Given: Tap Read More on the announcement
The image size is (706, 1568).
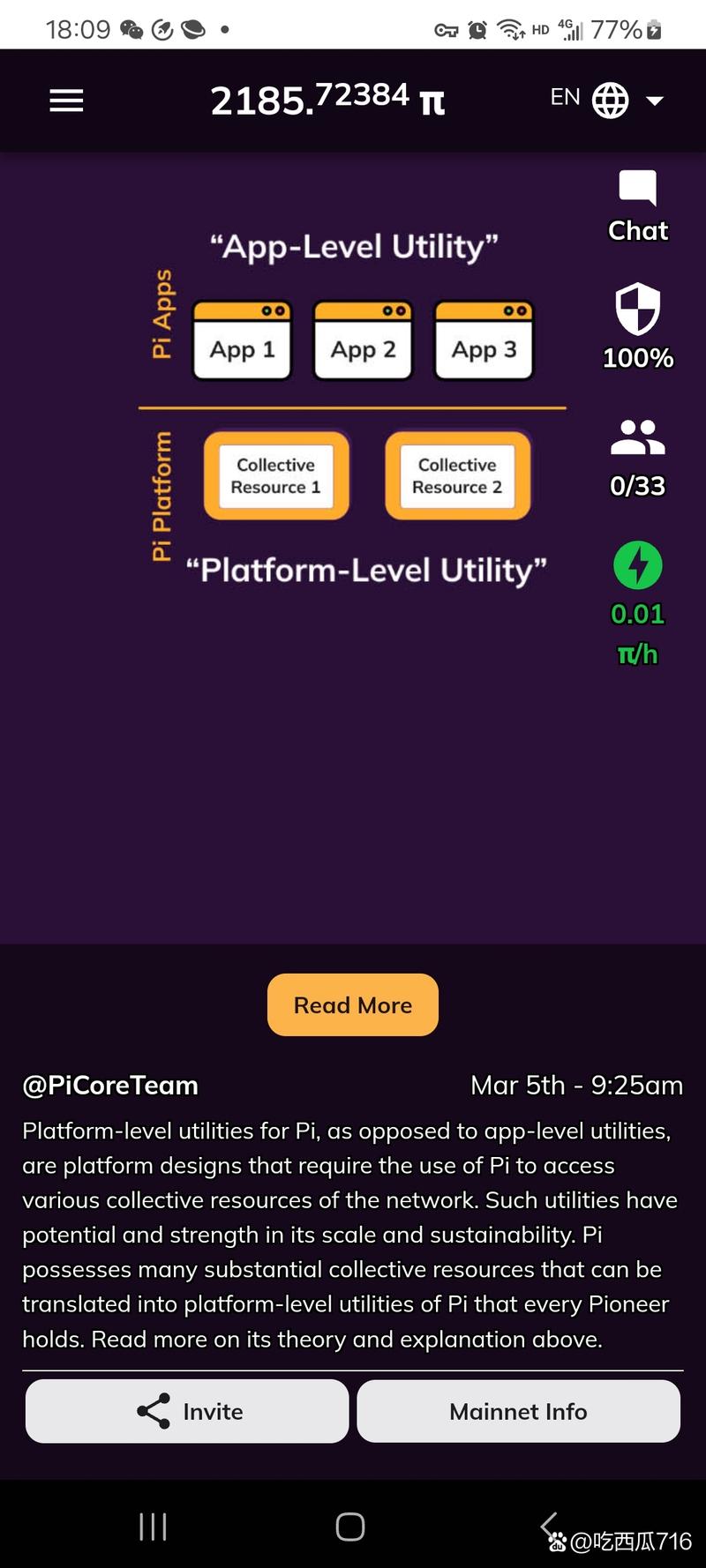Looking at the screenshot, I should [353, 1004].
